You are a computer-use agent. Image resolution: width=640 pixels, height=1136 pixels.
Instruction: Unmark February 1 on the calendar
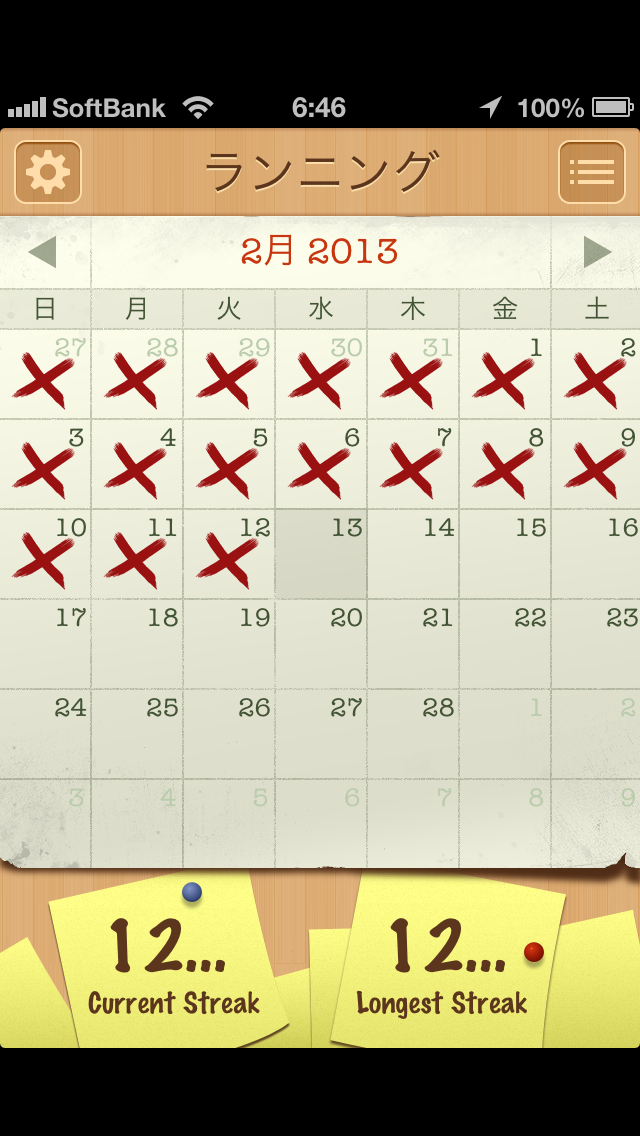(505, 375)
